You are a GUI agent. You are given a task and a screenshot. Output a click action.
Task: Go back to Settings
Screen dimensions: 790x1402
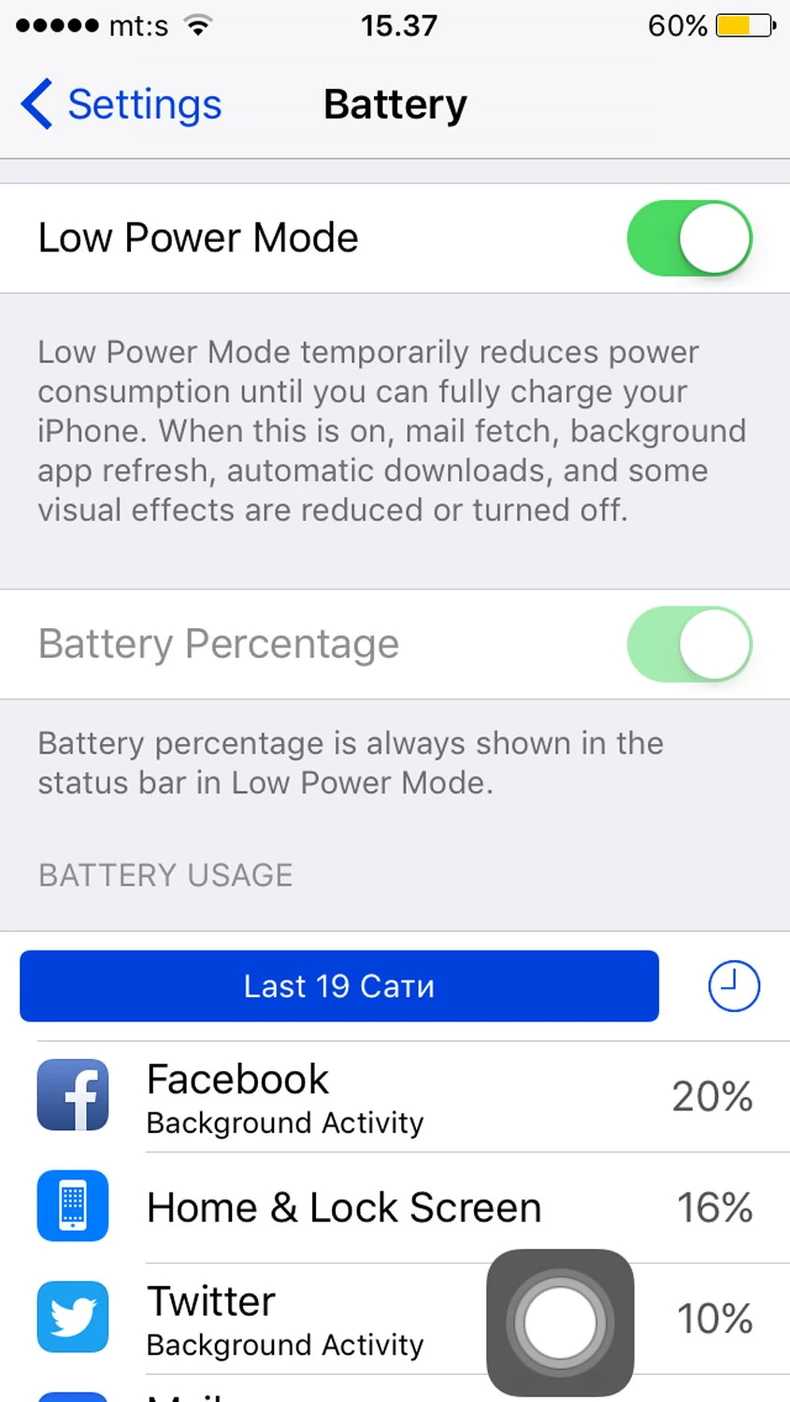[x=120, y=105]
